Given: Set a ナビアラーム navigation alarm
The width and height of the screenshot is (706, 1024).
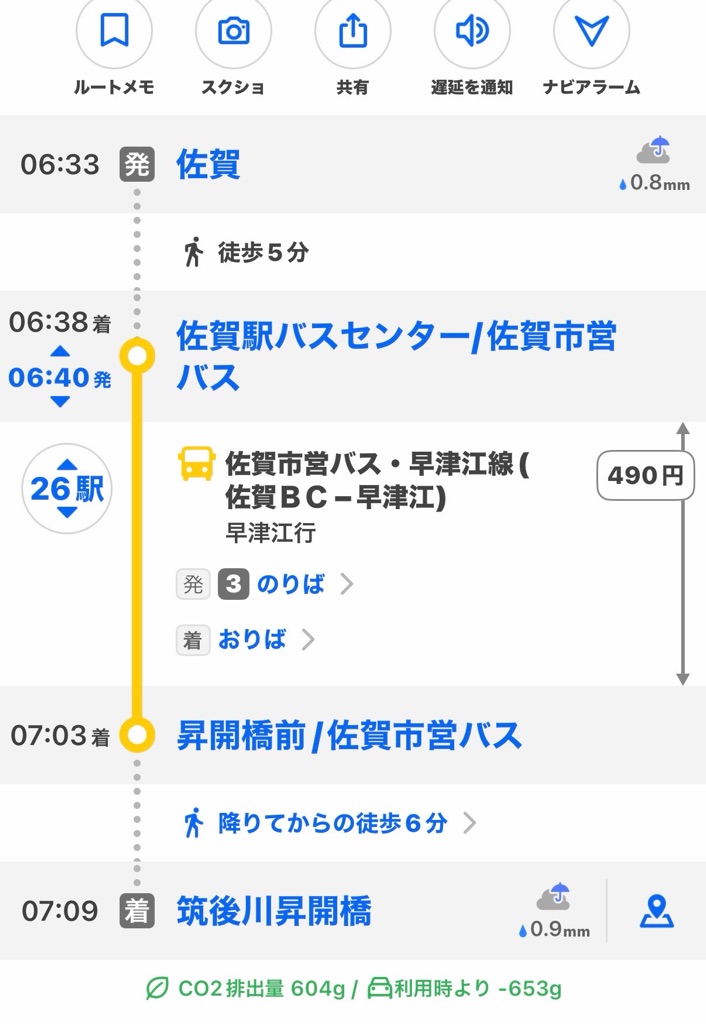Looking at the screenshot, I should [591, 34].
